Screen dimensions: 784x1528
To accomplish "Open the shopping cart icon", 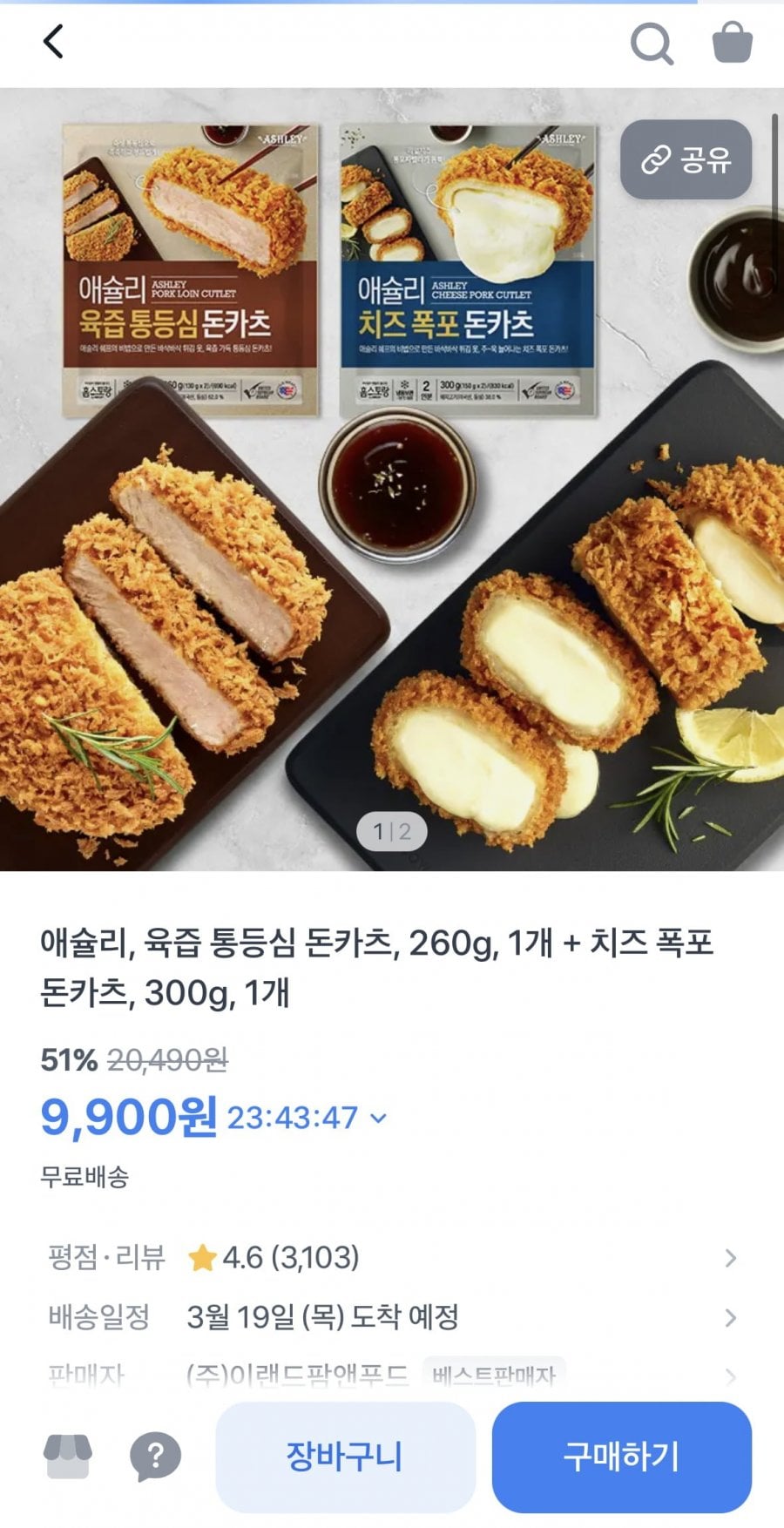I will pyautogui.click(x=732, y=43).
